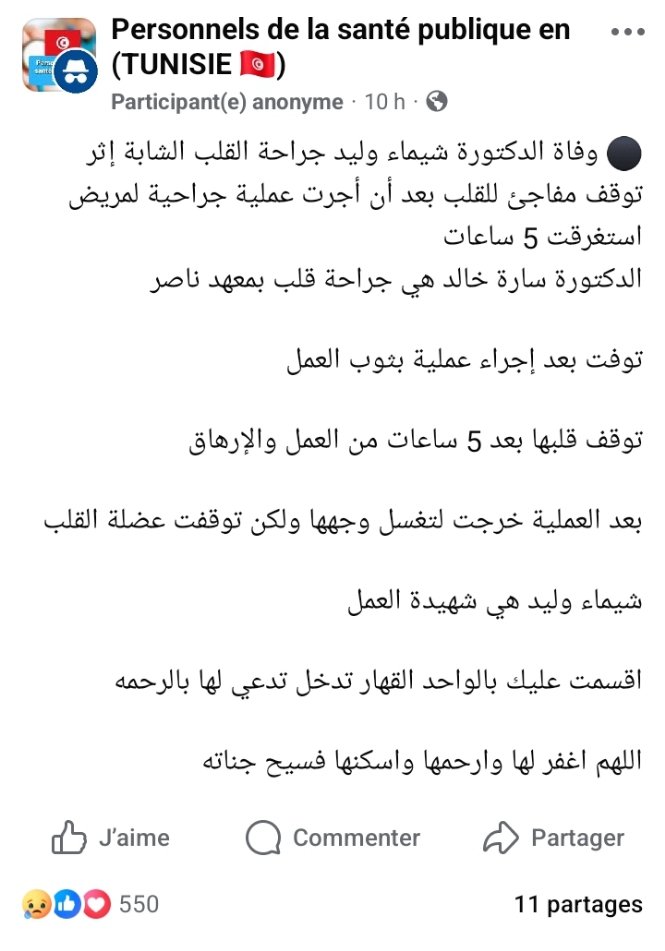This screenshot has width=665, height=951.
Task: Tap Commenter to write a comment
Action: (x=333, y=838)
